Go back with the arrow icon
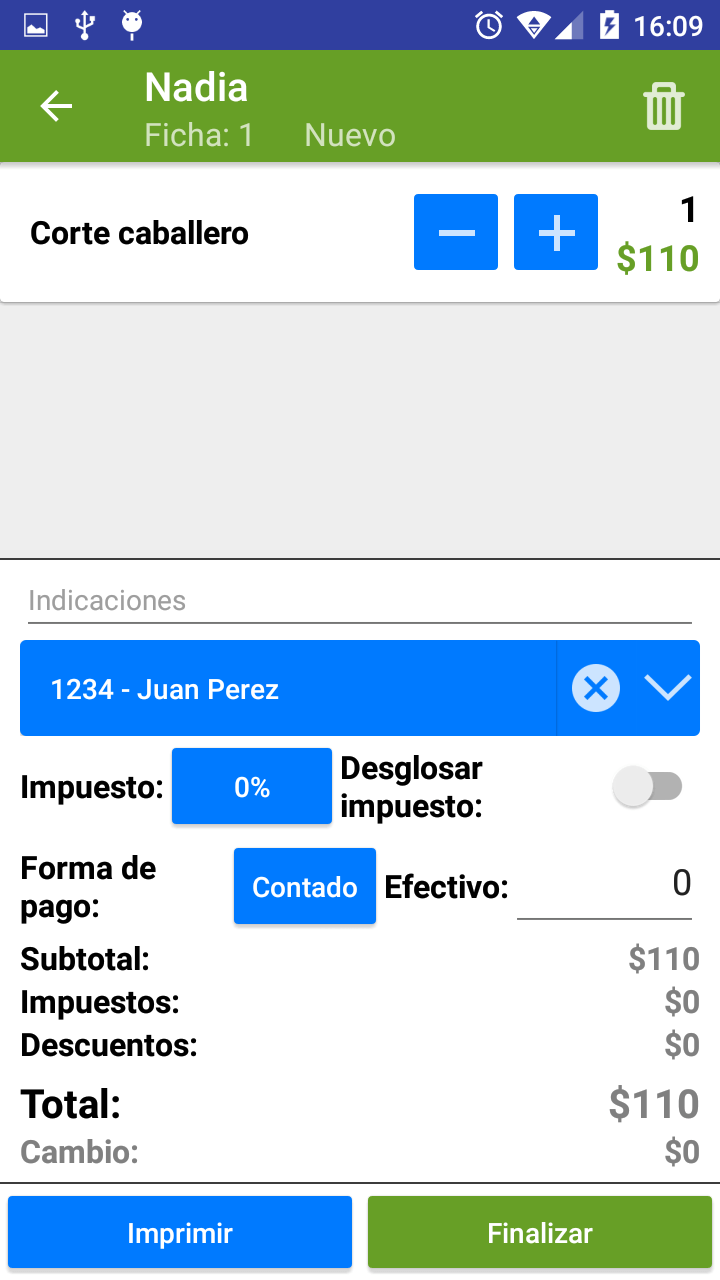The width and height of the screenshot is (720, 1280). pos(56,106)
